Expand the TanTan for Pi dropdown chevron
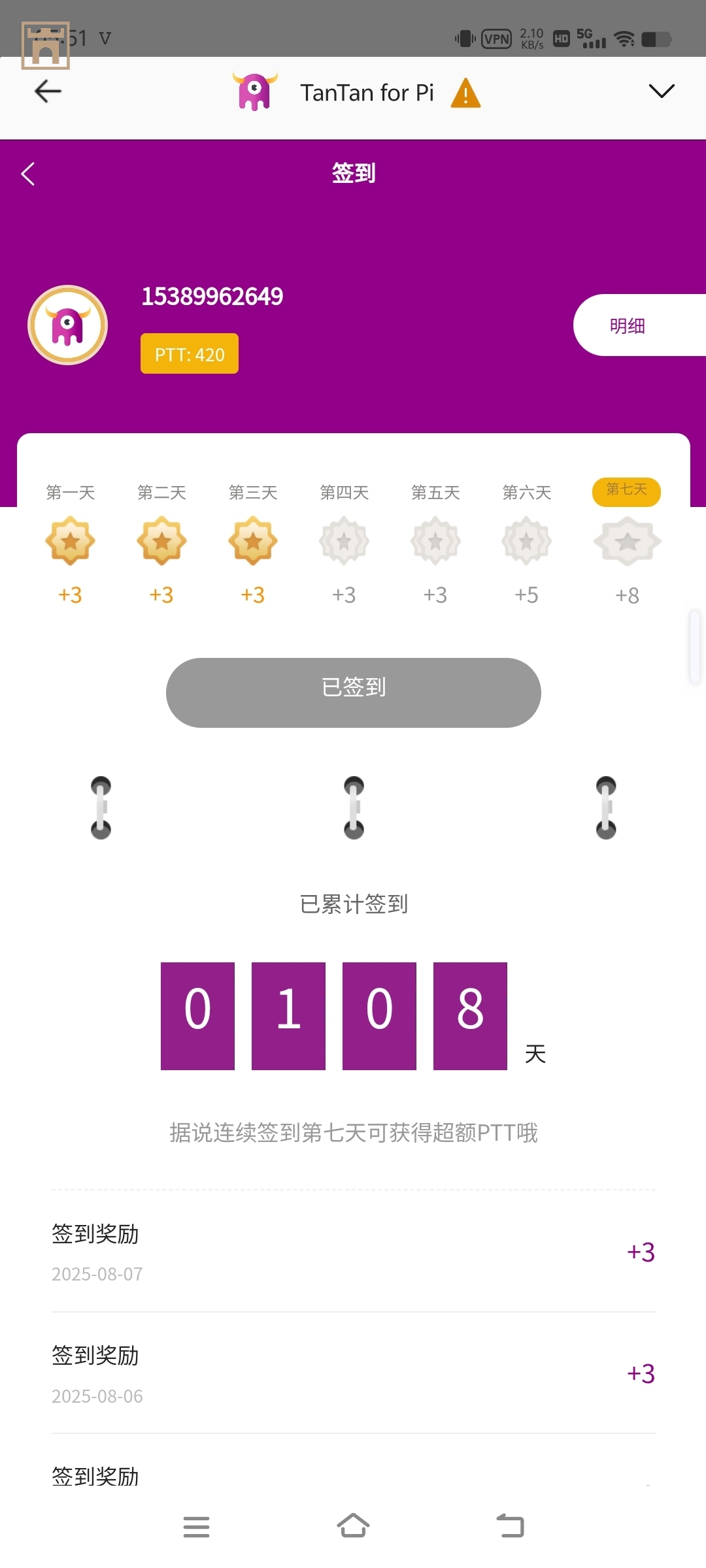The height and width of the screenshot is (1568, 706). click(661, 91)
